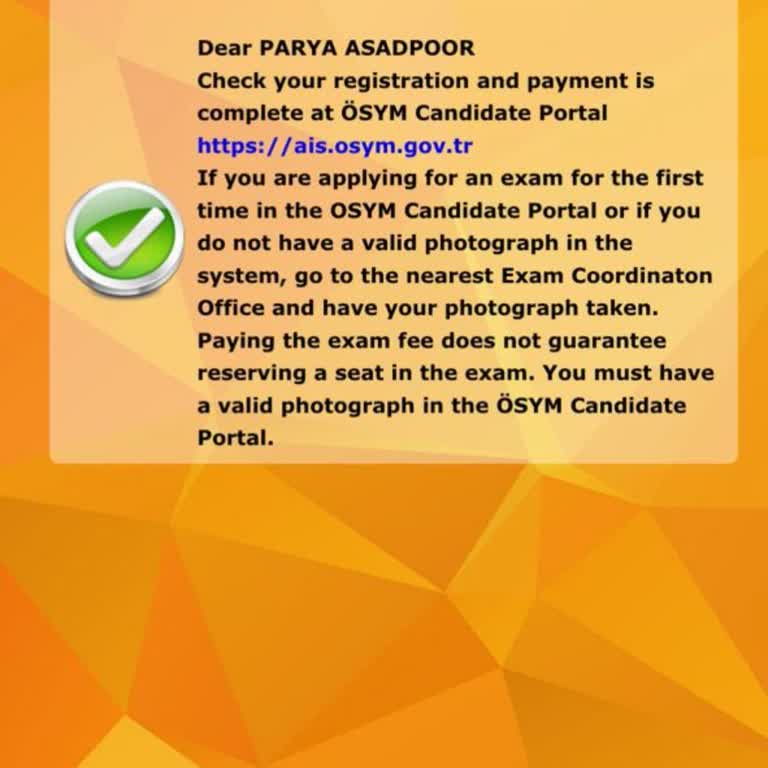Open the ais.osym.gov.tr portal link

[335, 147]
